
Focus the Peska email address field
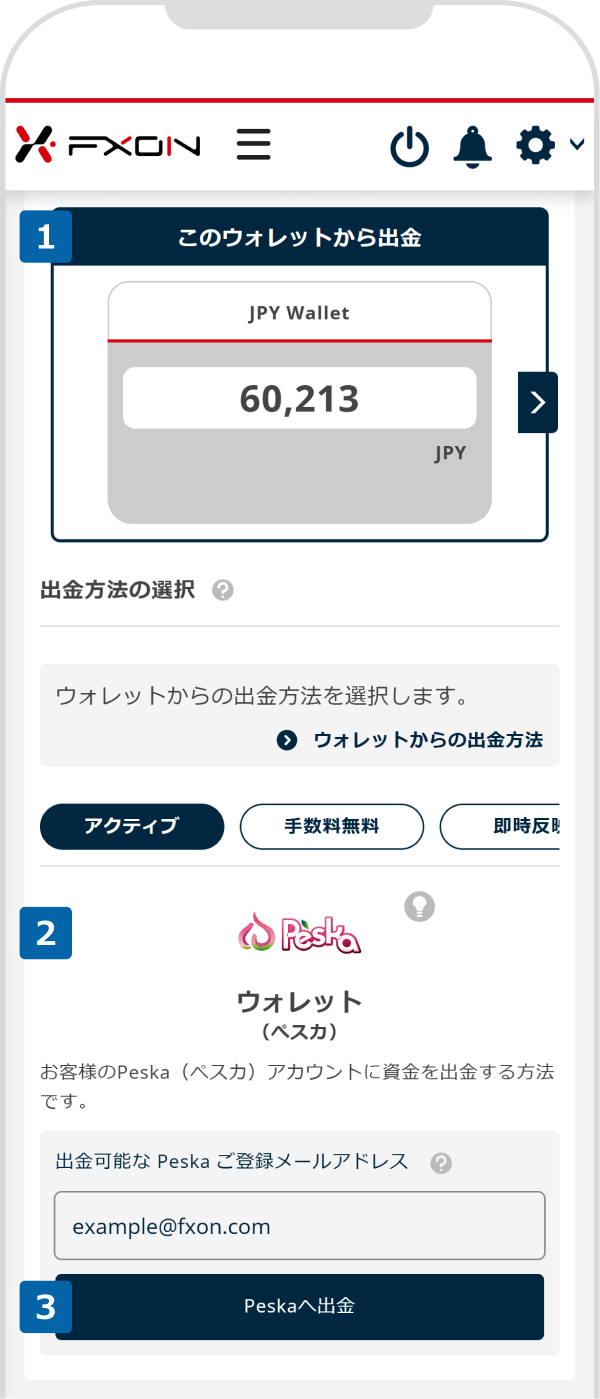click(x=299, y=1225)
